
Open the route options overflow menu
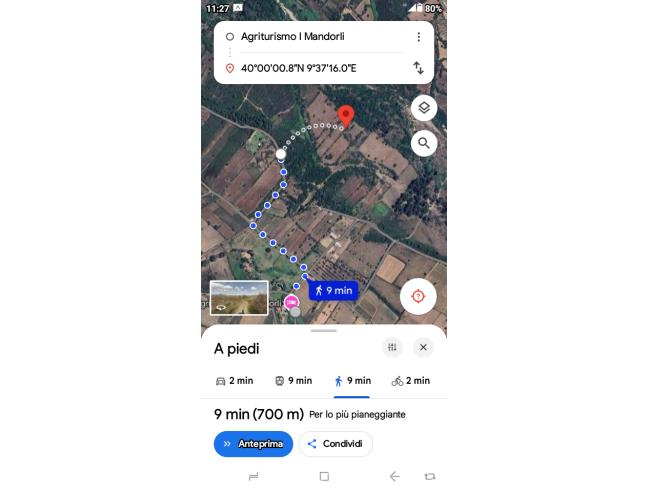418,37
